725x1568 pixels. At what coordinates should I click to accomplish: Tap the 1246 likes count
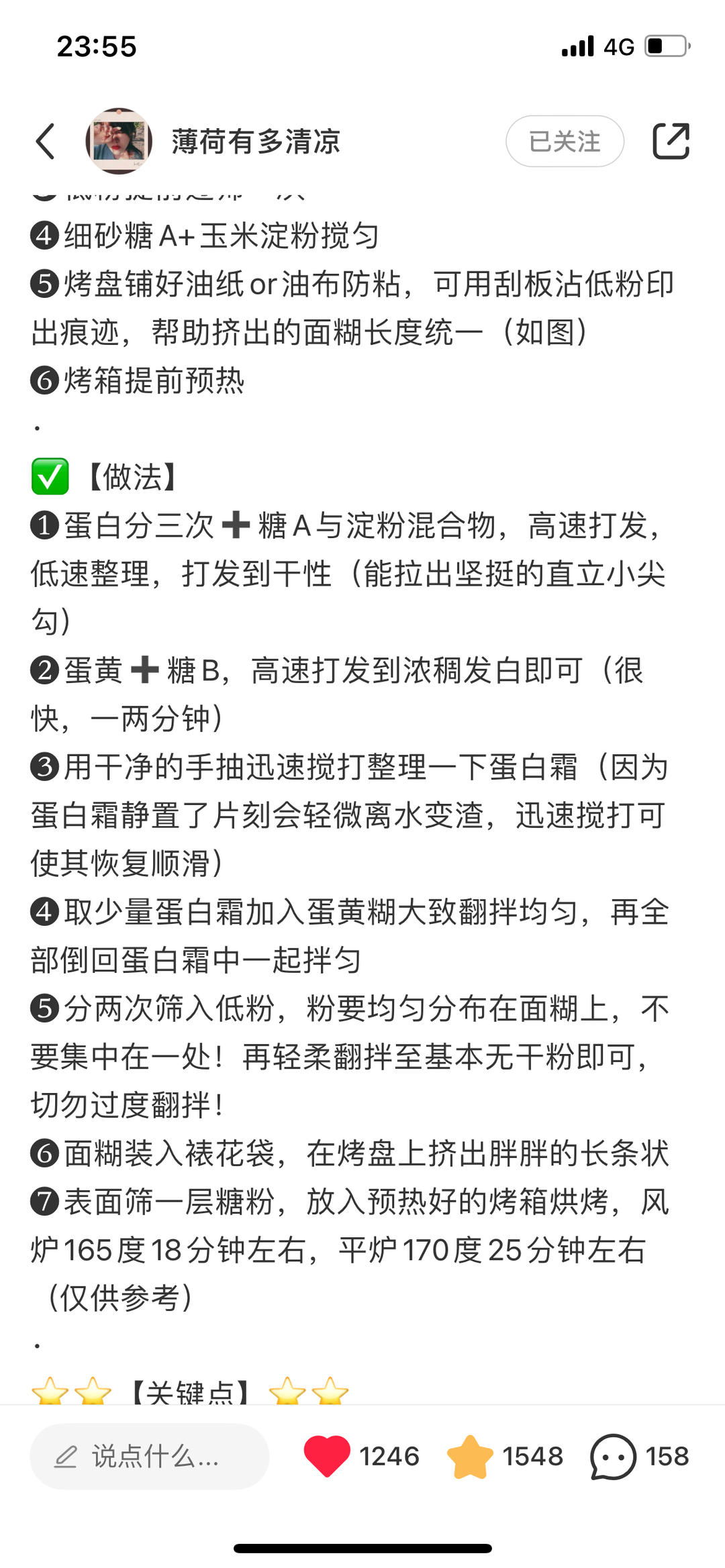coord(388,1457)
